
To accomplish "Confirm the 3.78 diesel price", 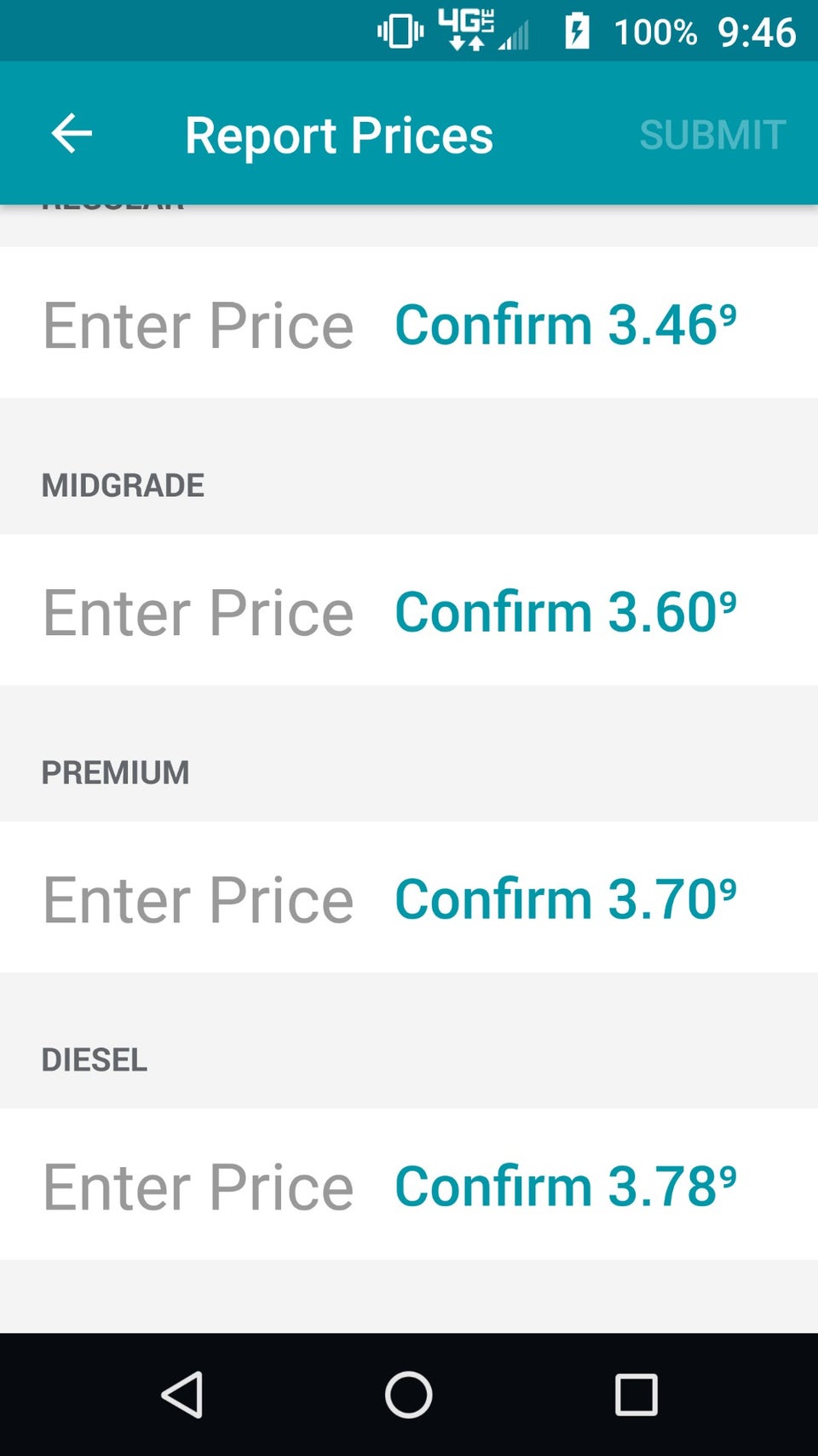I will point(565,1187).
